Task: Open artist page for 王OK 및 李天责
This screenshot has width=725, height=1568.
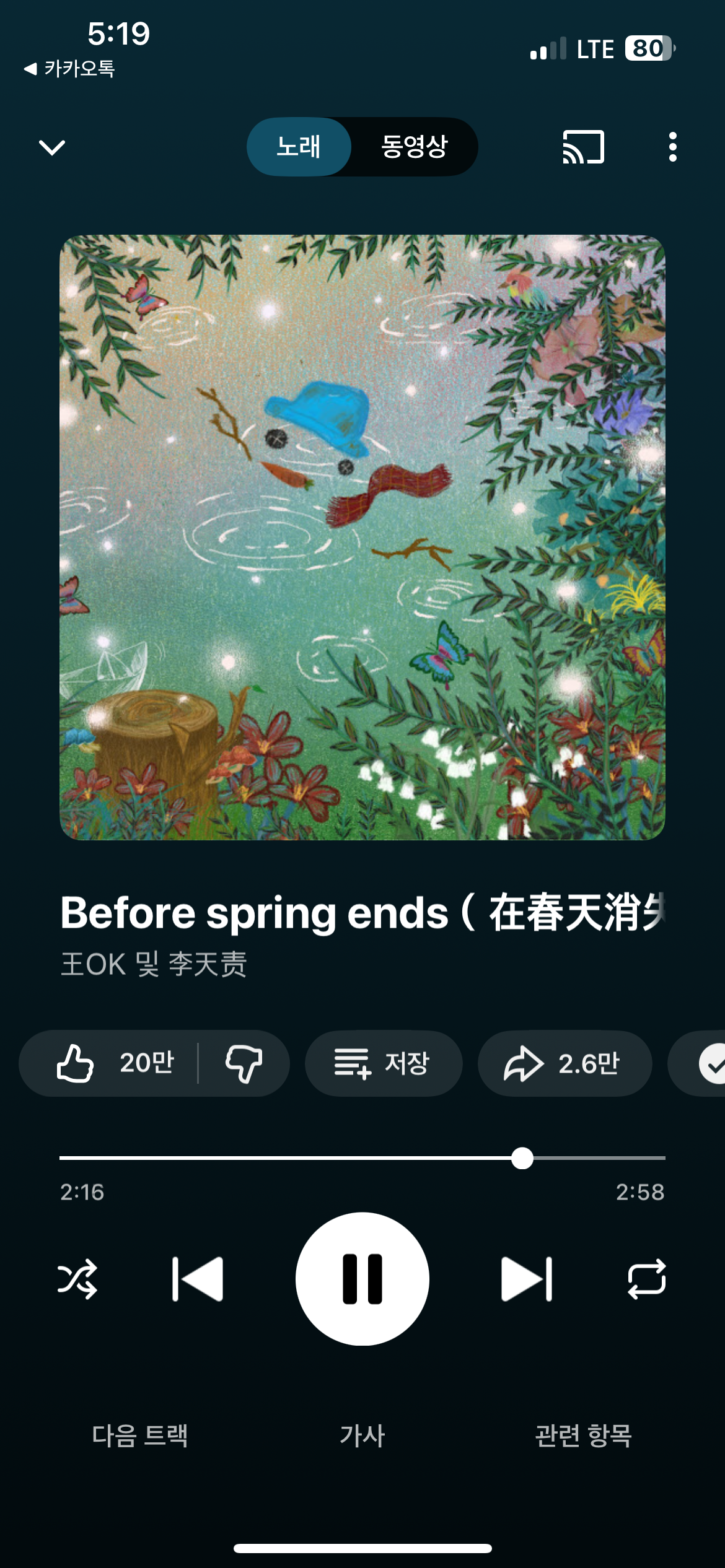Action: (154, 964)
